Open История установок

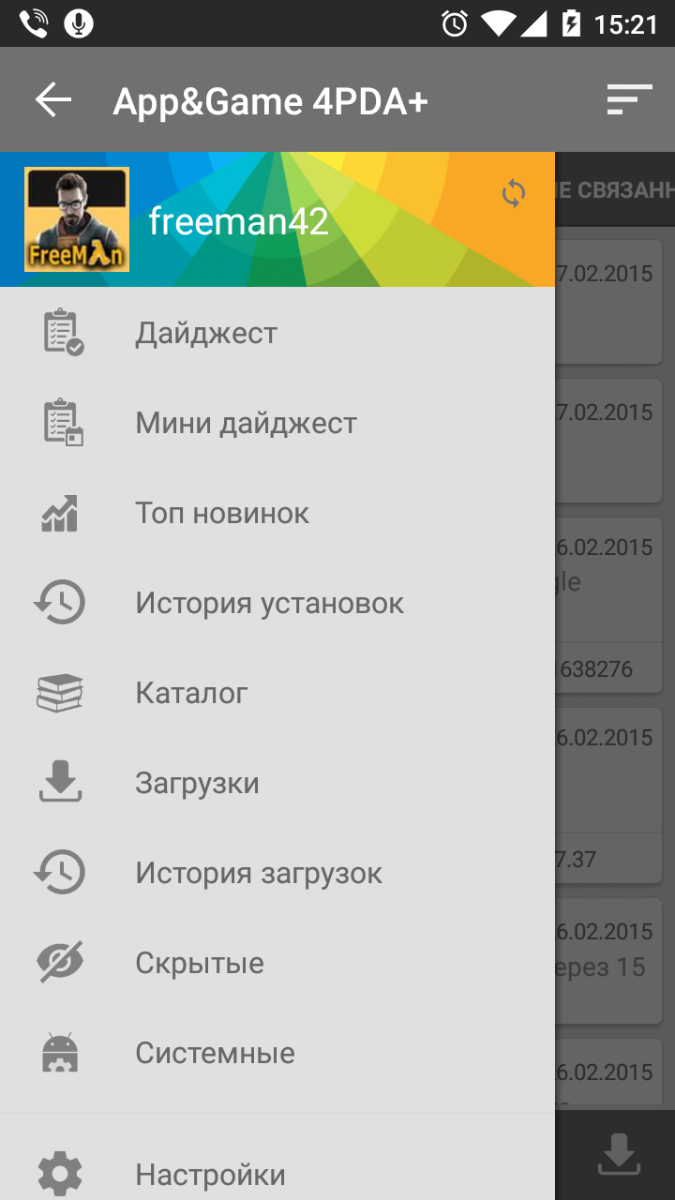(x=269, y=603)
